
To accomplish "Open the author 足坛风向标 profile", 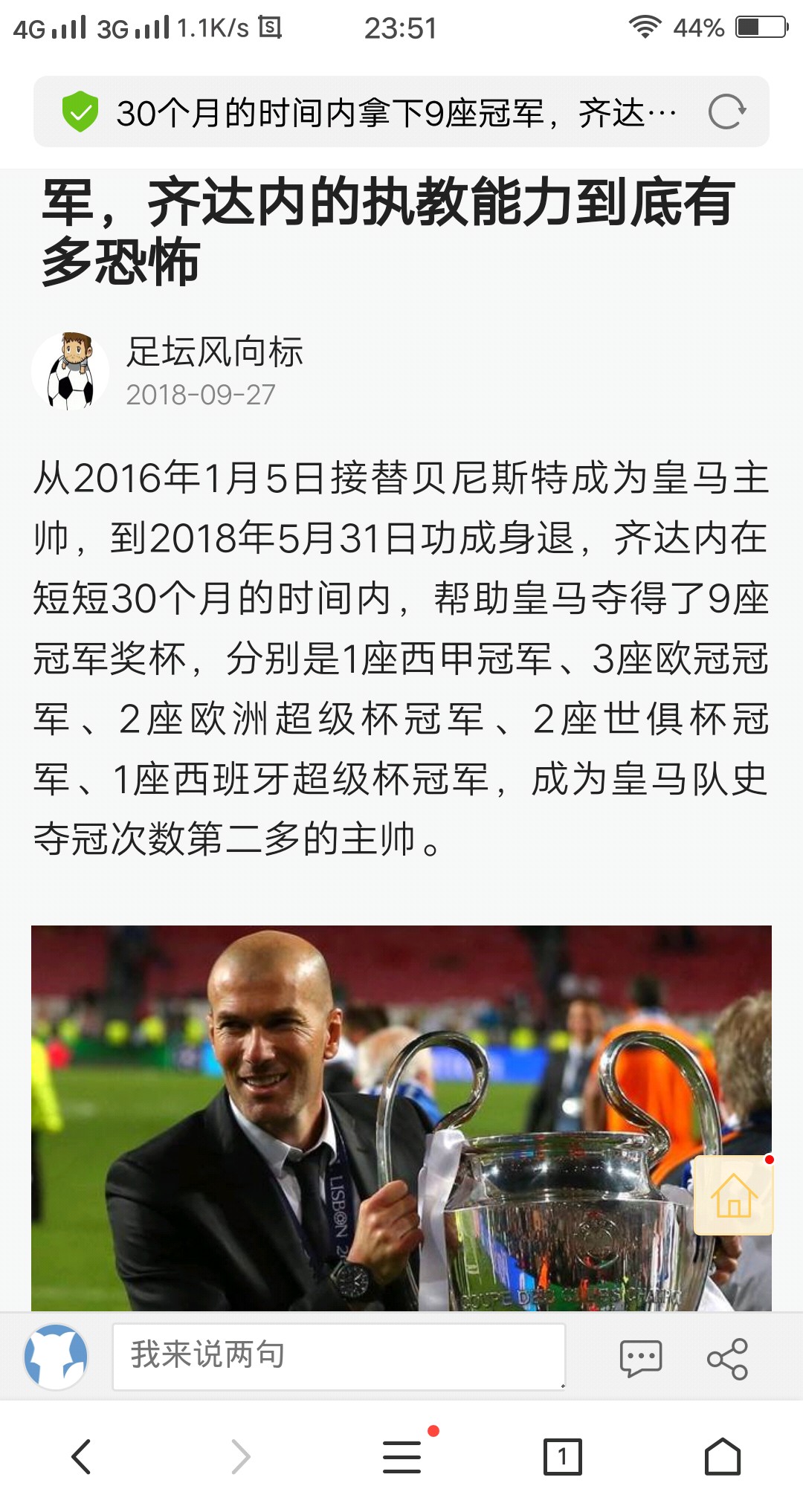I will click(214, 352).
